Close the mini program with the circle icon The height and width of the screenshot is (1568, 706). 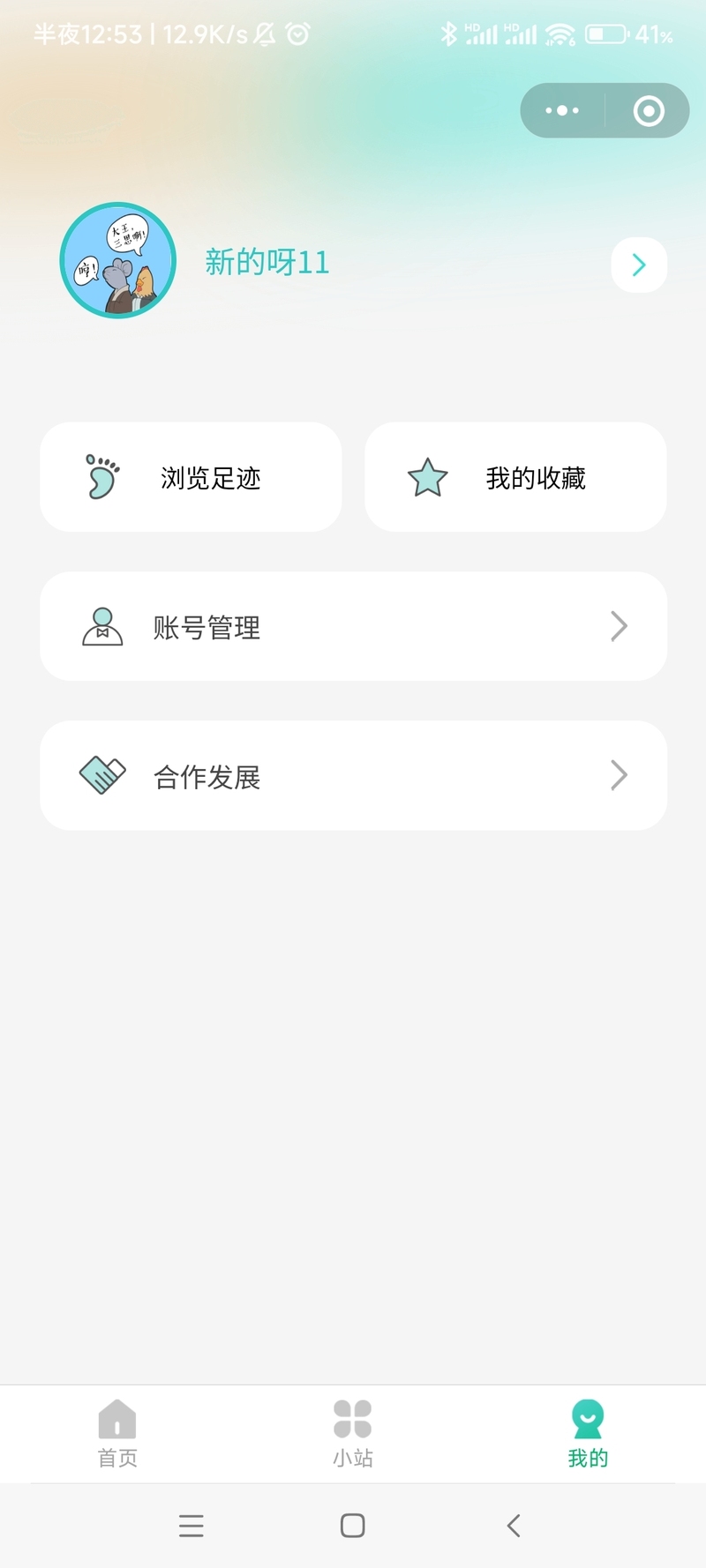point(649,110)
